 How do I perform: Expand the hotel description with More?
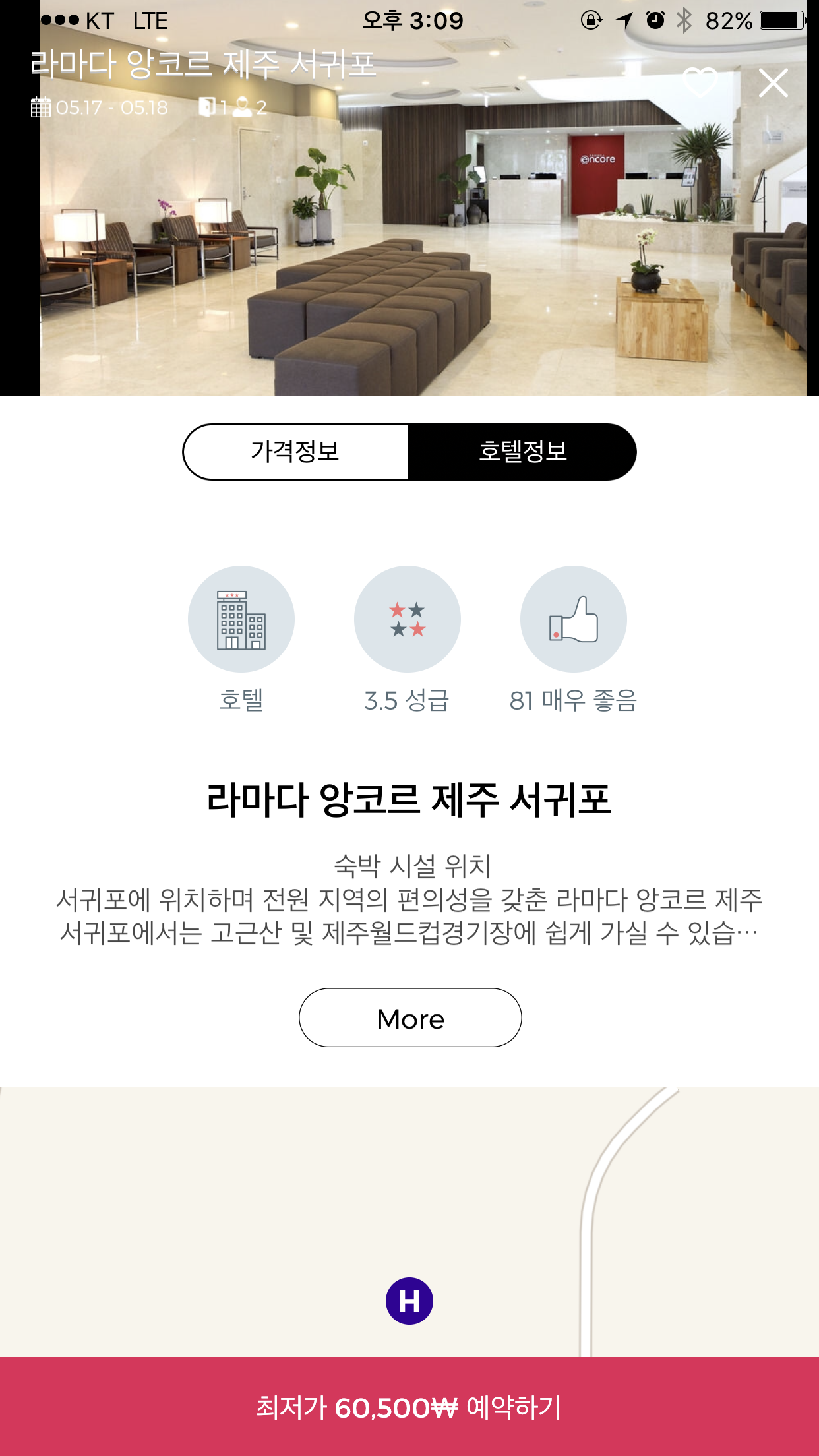pyautogui.click(x=409, y=1018)
